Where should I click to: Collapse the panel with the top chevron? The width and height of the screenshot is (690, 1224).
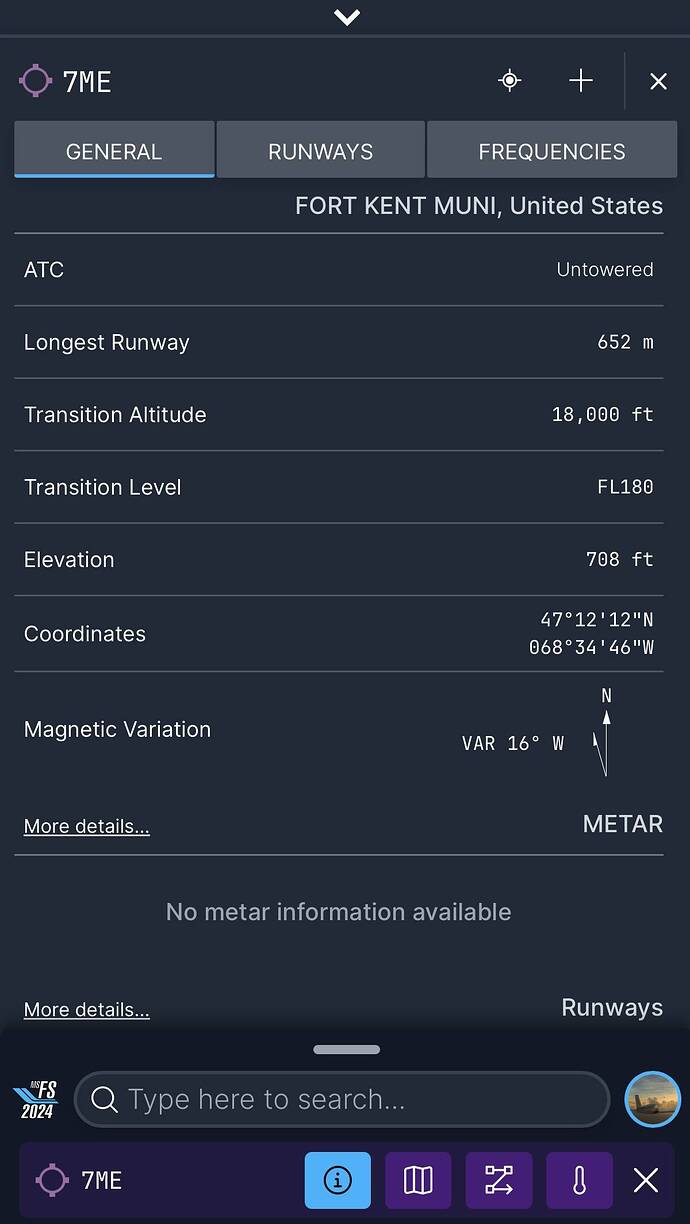346,17
